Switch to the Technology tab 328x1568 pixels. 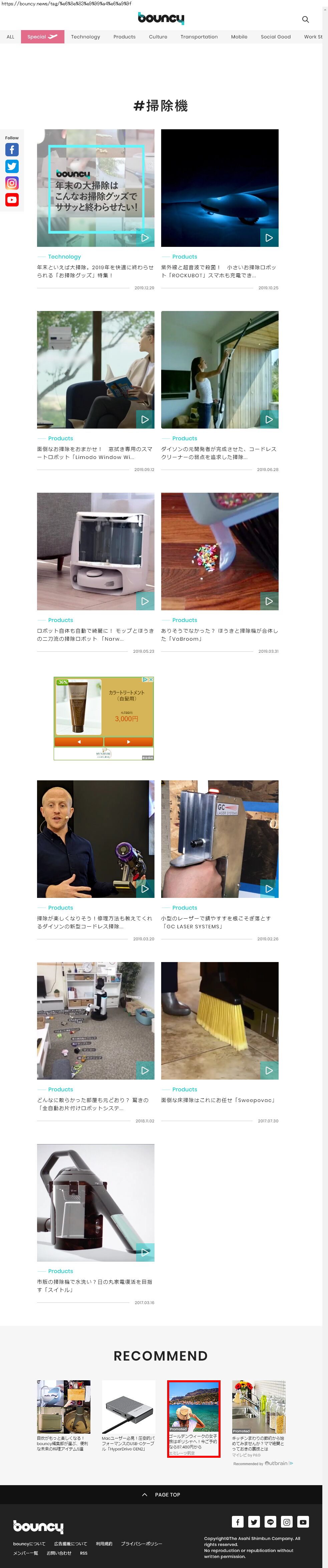pos(85,37)
